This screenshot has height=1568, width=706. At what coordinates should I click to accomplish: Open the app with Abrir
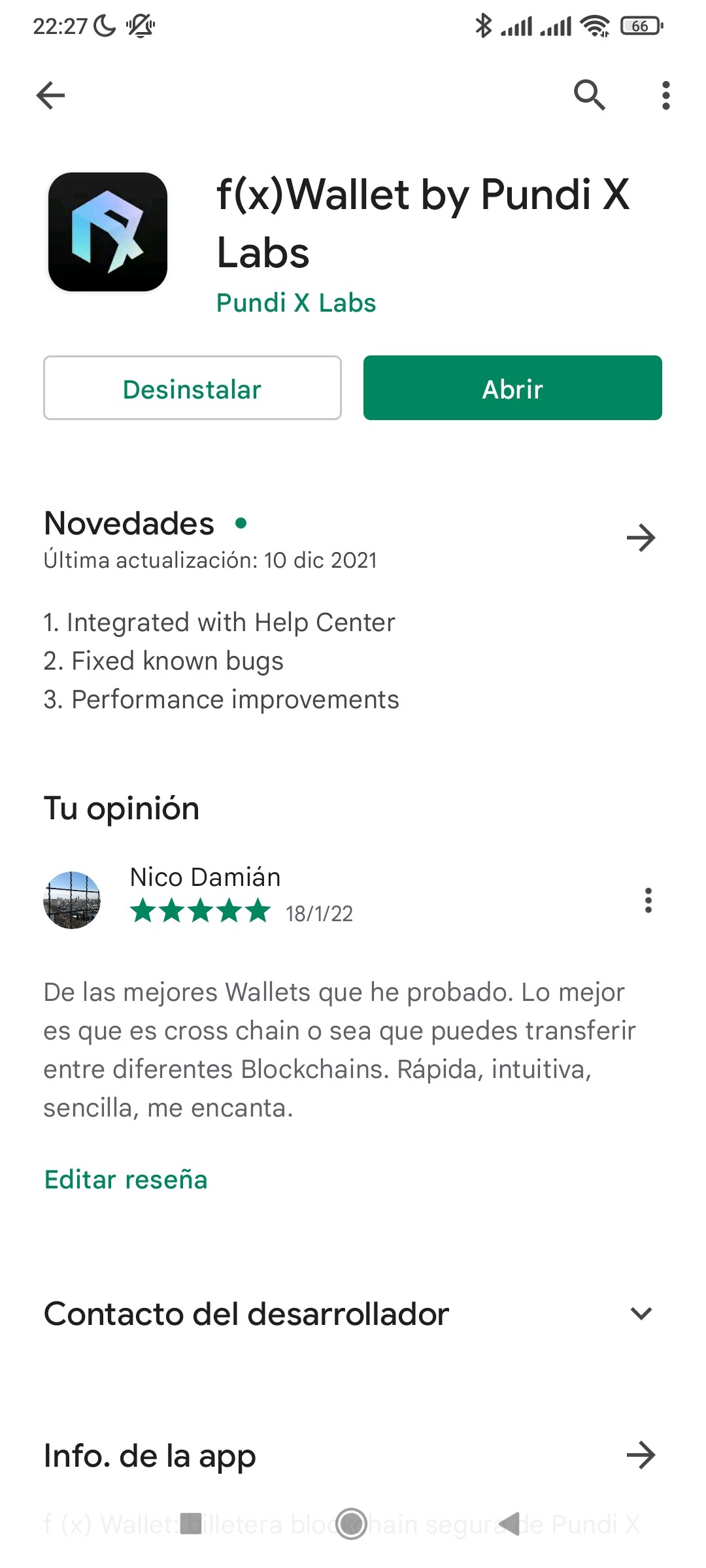513,388
